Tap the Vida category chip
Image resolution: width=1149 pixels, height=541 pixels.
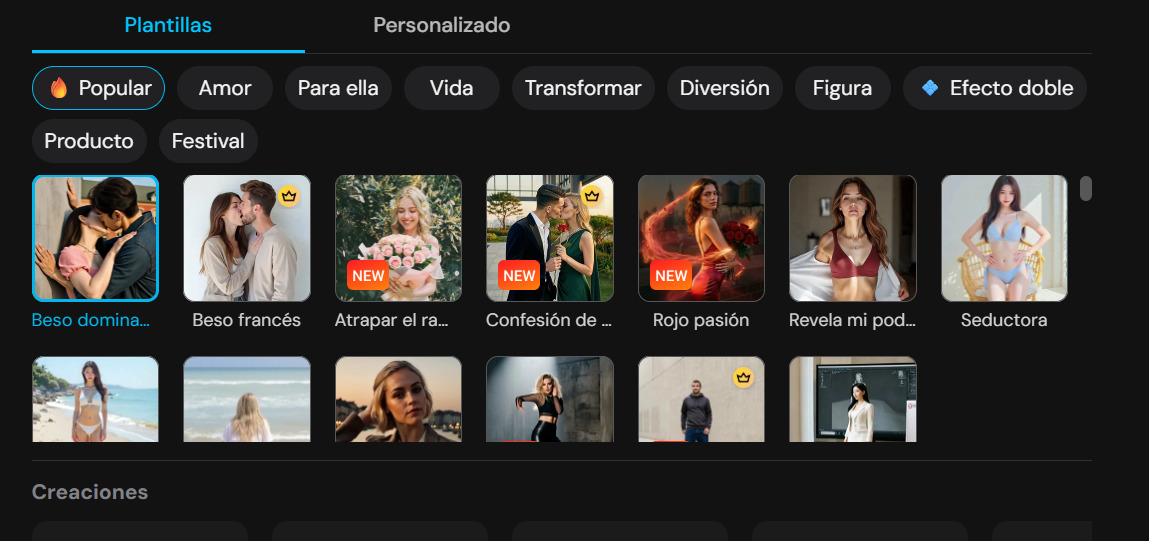[451, 88]
